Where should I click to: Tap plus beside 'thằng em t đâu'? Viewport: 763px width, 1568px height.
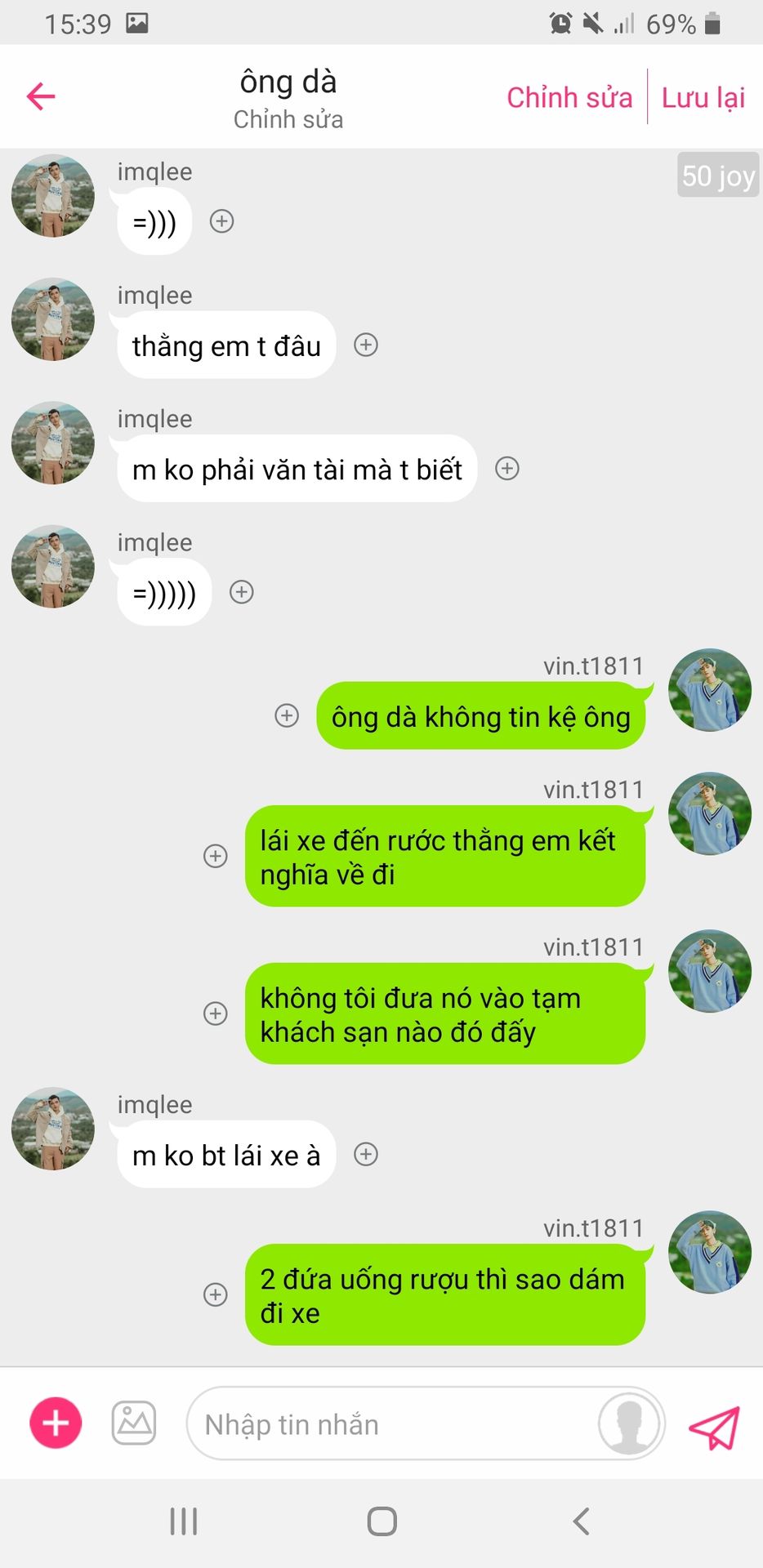[x=366, y=345]
